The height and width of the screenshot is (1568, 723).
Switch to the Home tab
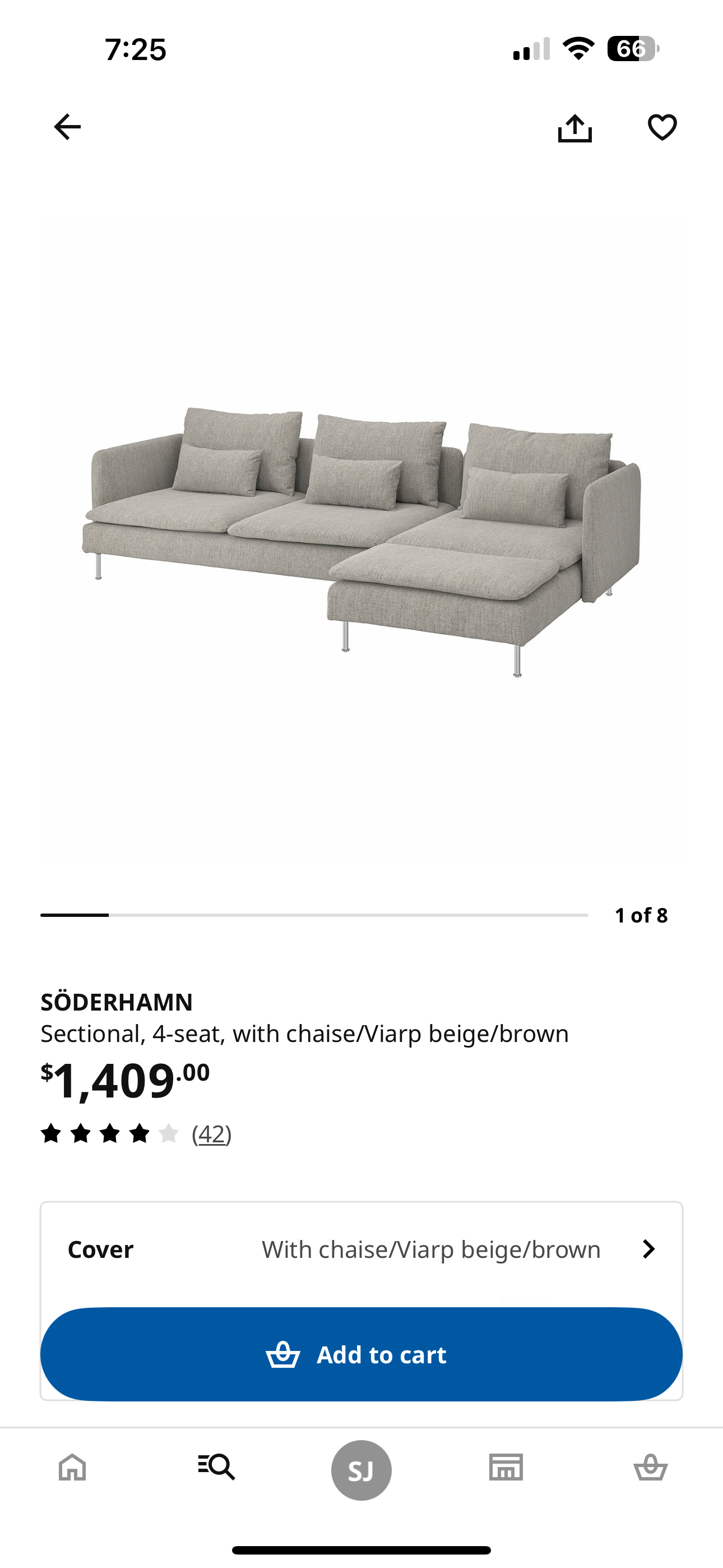point(72,1468)
